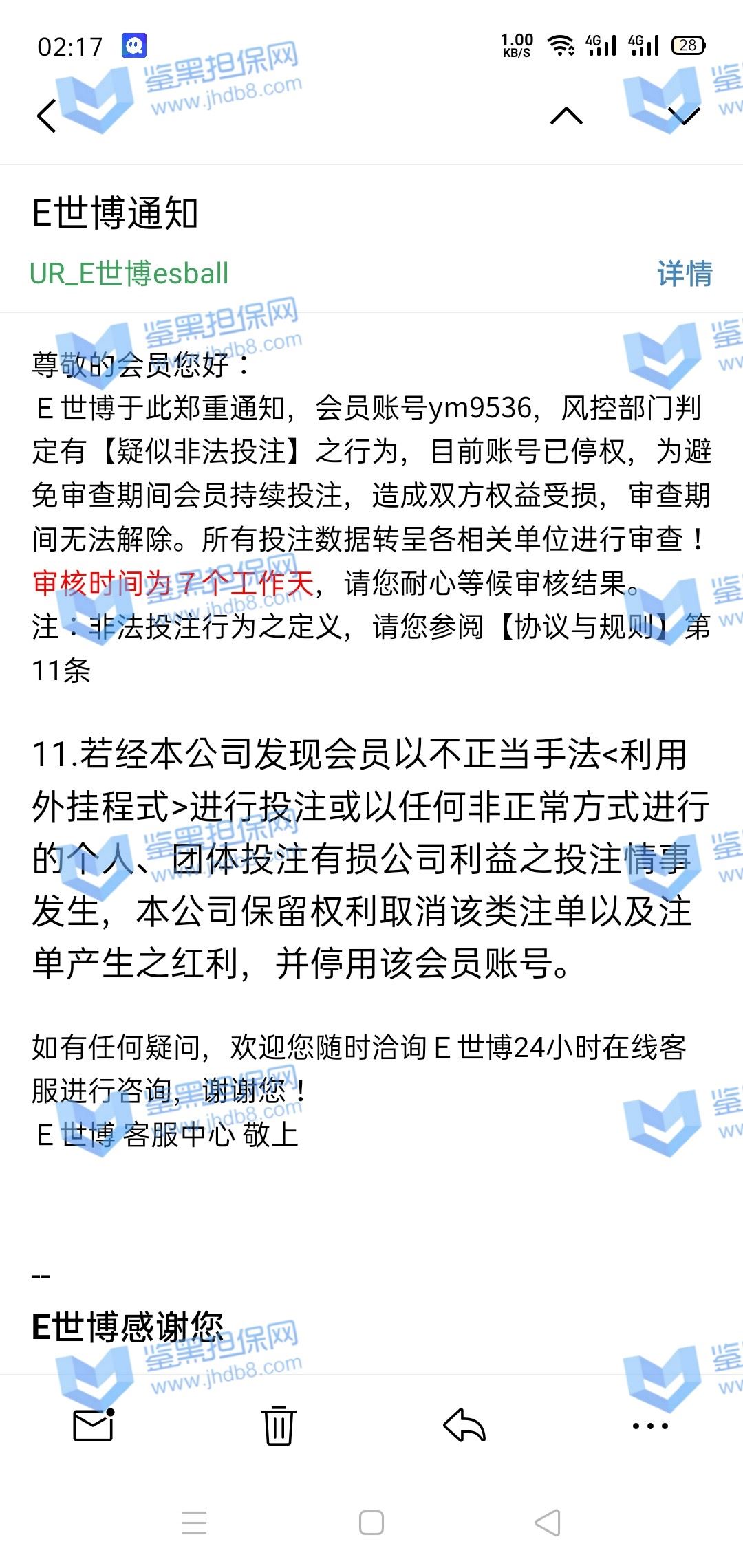Delete this email
This screenshot has height=1568, width=743.
click(279, 1426)
